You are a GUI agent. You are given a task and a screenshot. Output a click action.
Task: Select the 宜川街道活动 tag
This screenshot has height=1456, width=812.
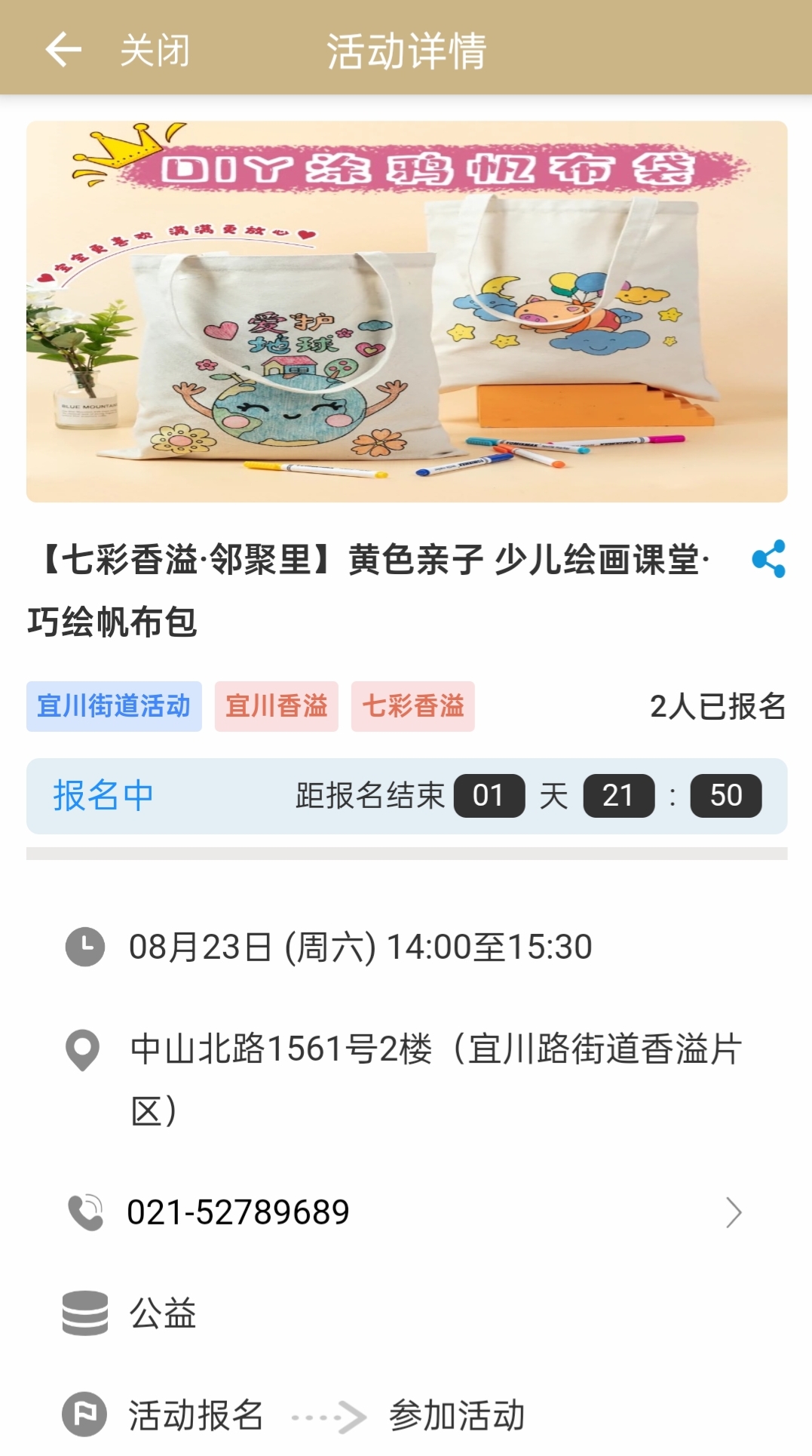tap(114, 706)
